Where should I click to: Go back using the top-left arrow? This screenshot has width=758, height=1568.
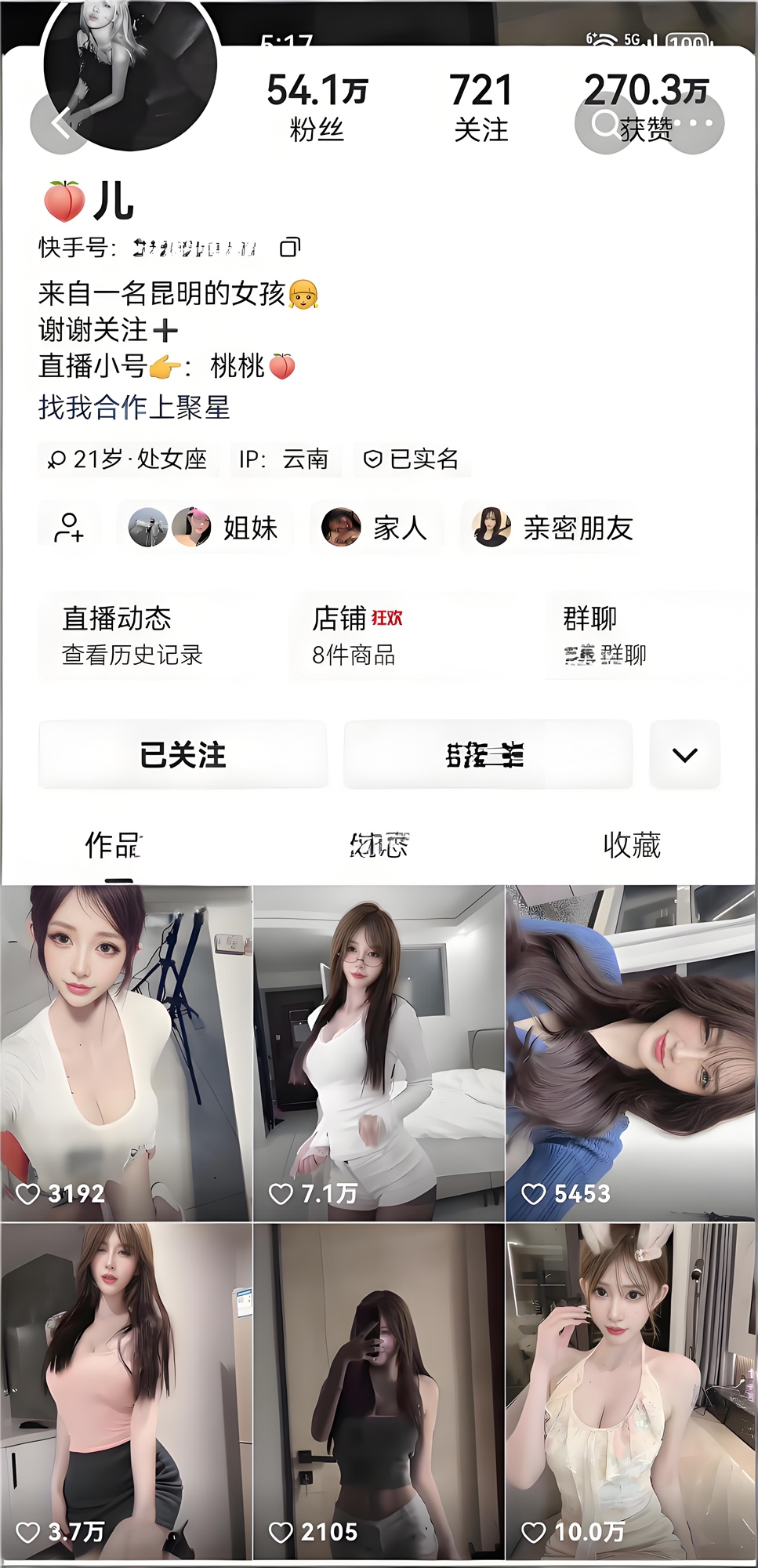[x=60, y=123]
